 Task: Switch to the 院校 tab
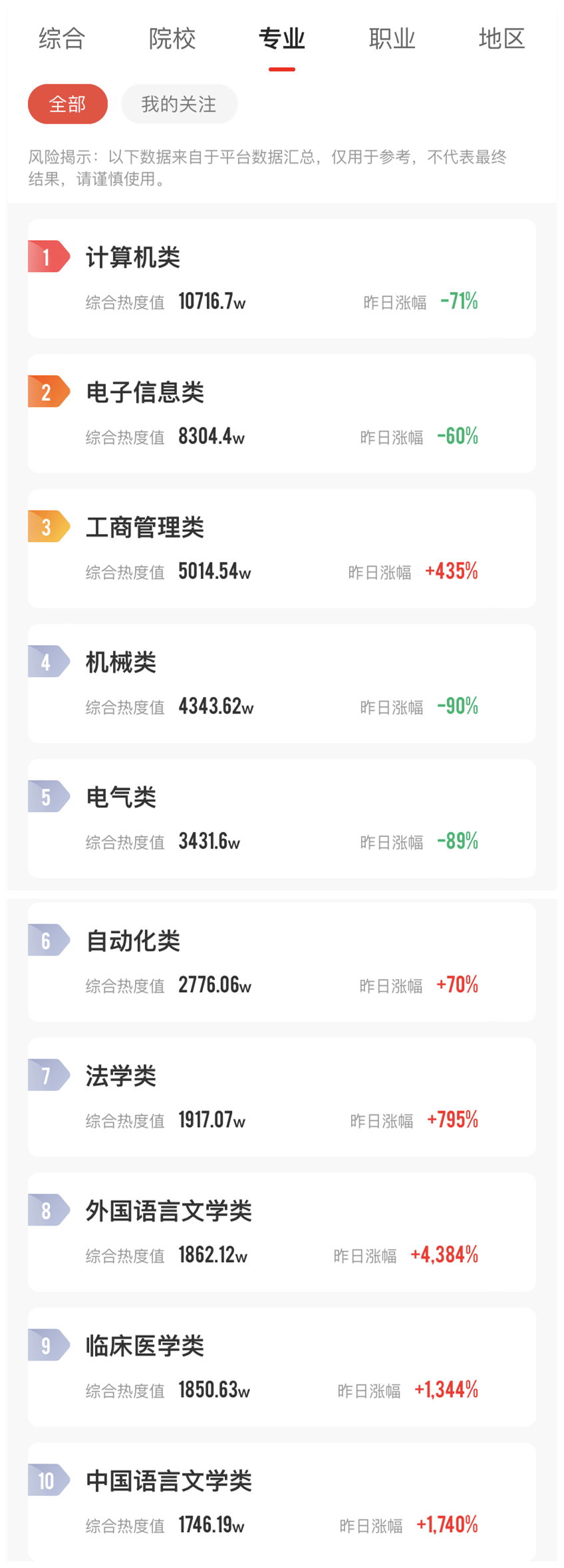[x=173, y=40]
